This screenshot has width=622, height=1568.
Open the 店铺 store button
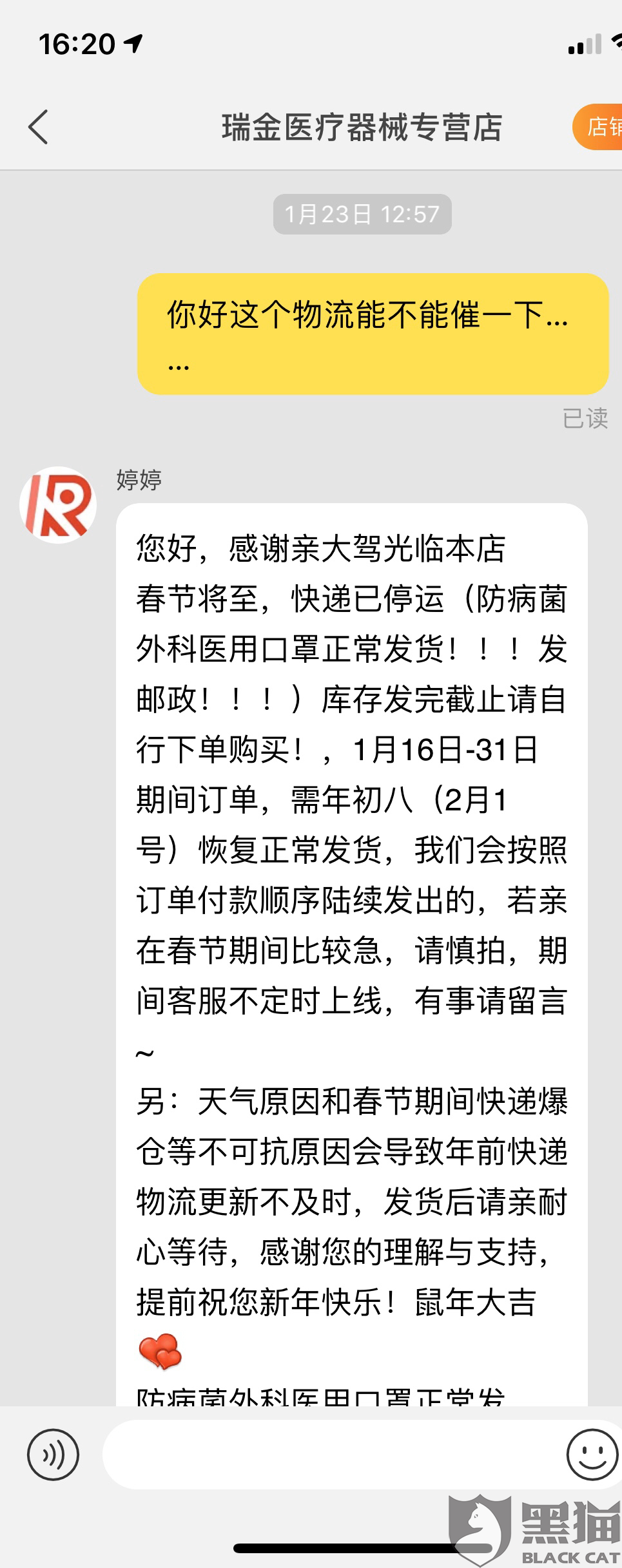pyautogui.click(x=601, y=127)
